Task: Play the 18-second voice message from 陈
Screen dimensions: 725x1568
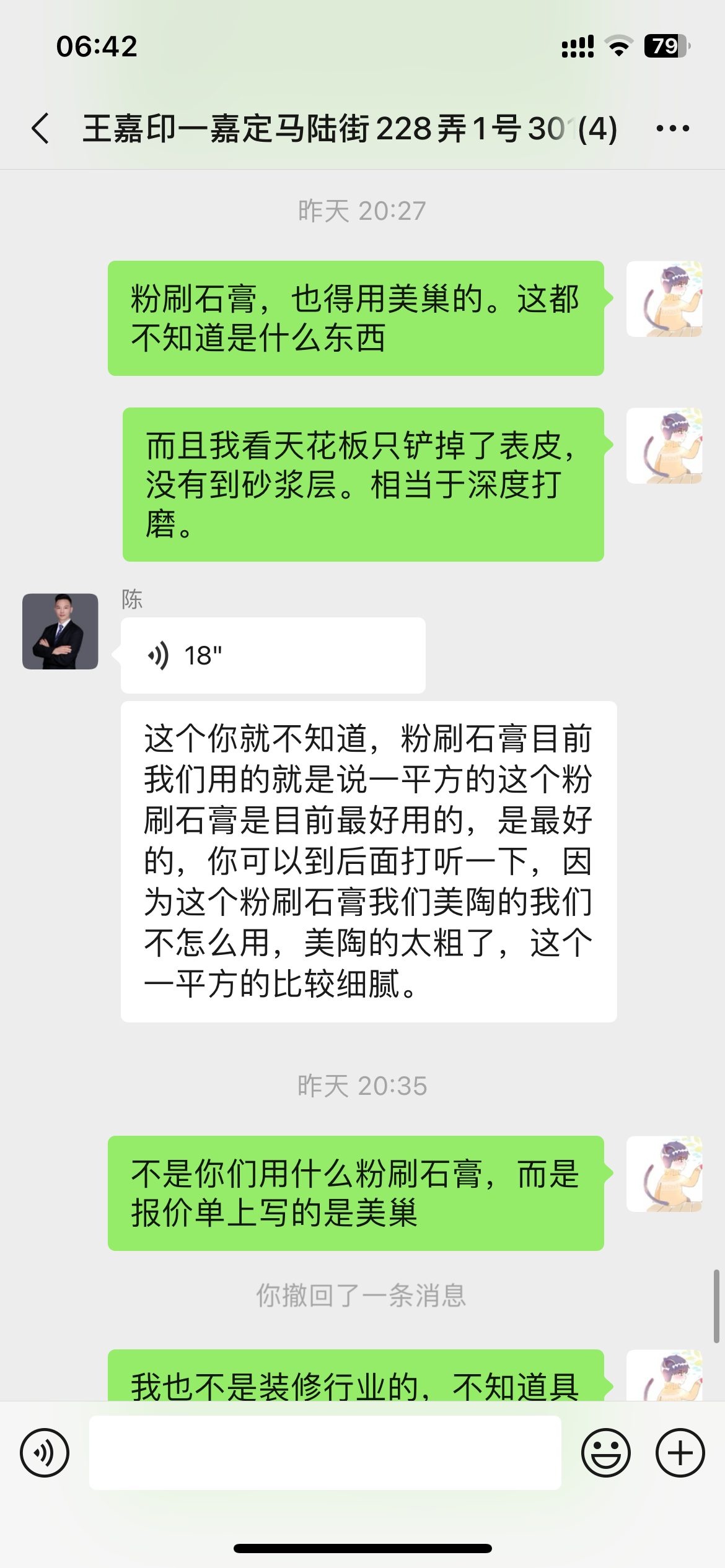Action: (x=273, y=655)
